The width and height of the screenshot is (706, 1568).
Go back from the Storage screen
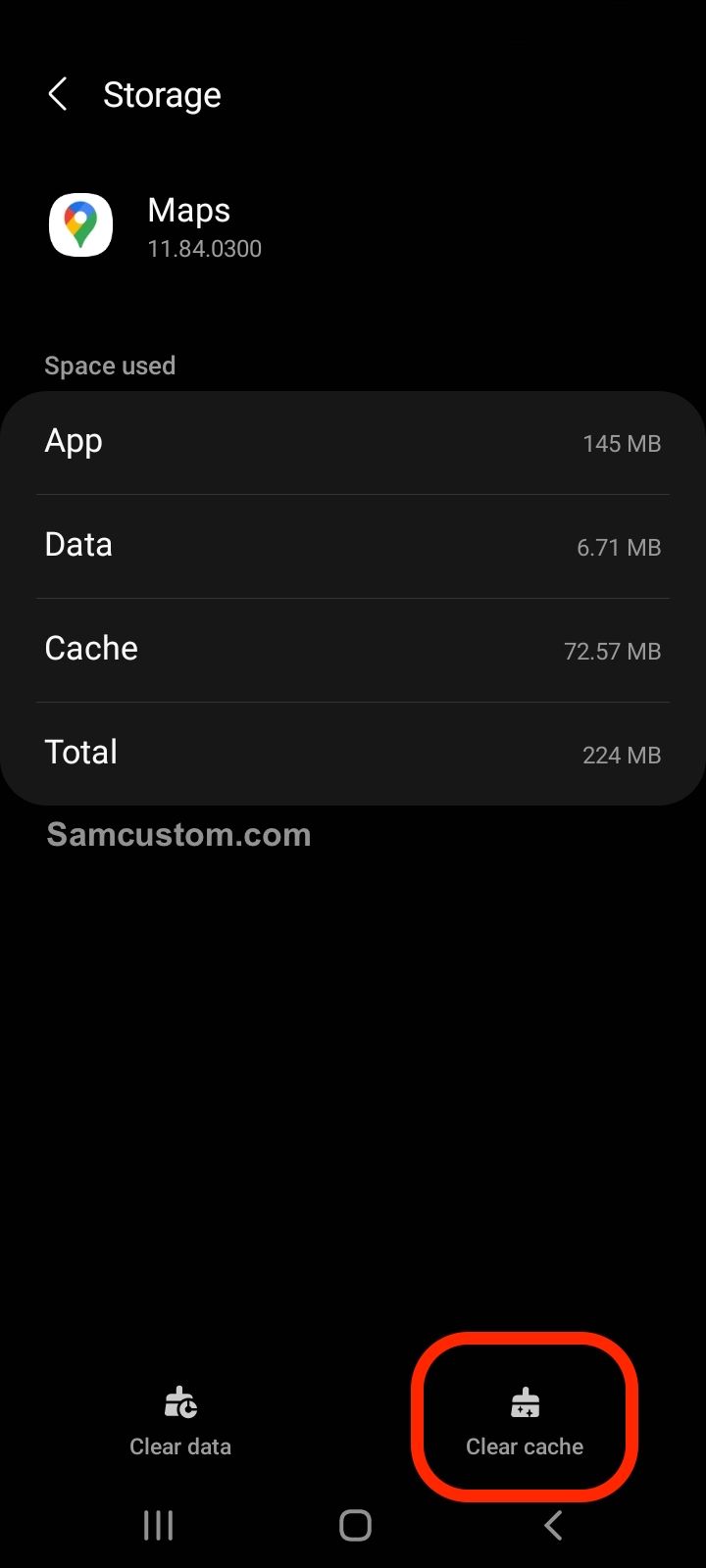click(x=58, y=95)
